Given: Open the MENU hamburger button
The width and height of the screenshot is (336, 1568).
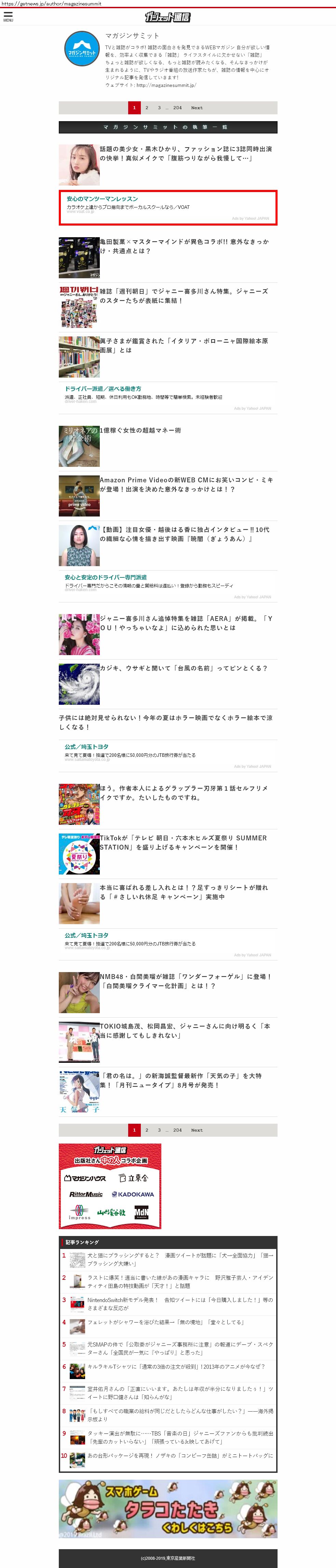Looking at the screenshot, I should pos(8,16).
